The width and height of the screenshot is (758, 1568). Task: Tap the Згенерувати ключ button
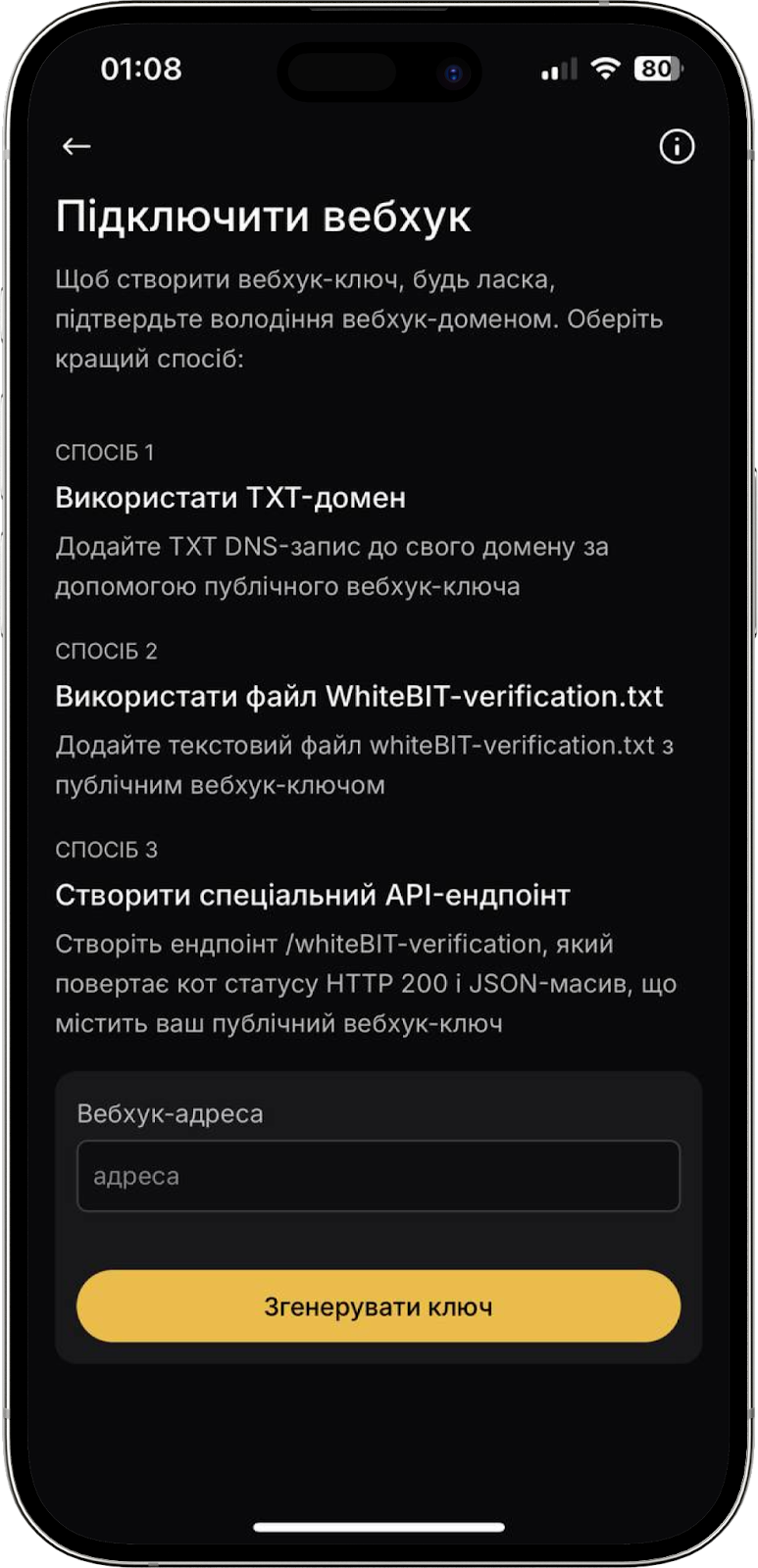pyautogui.click(x=378, y=1306)
